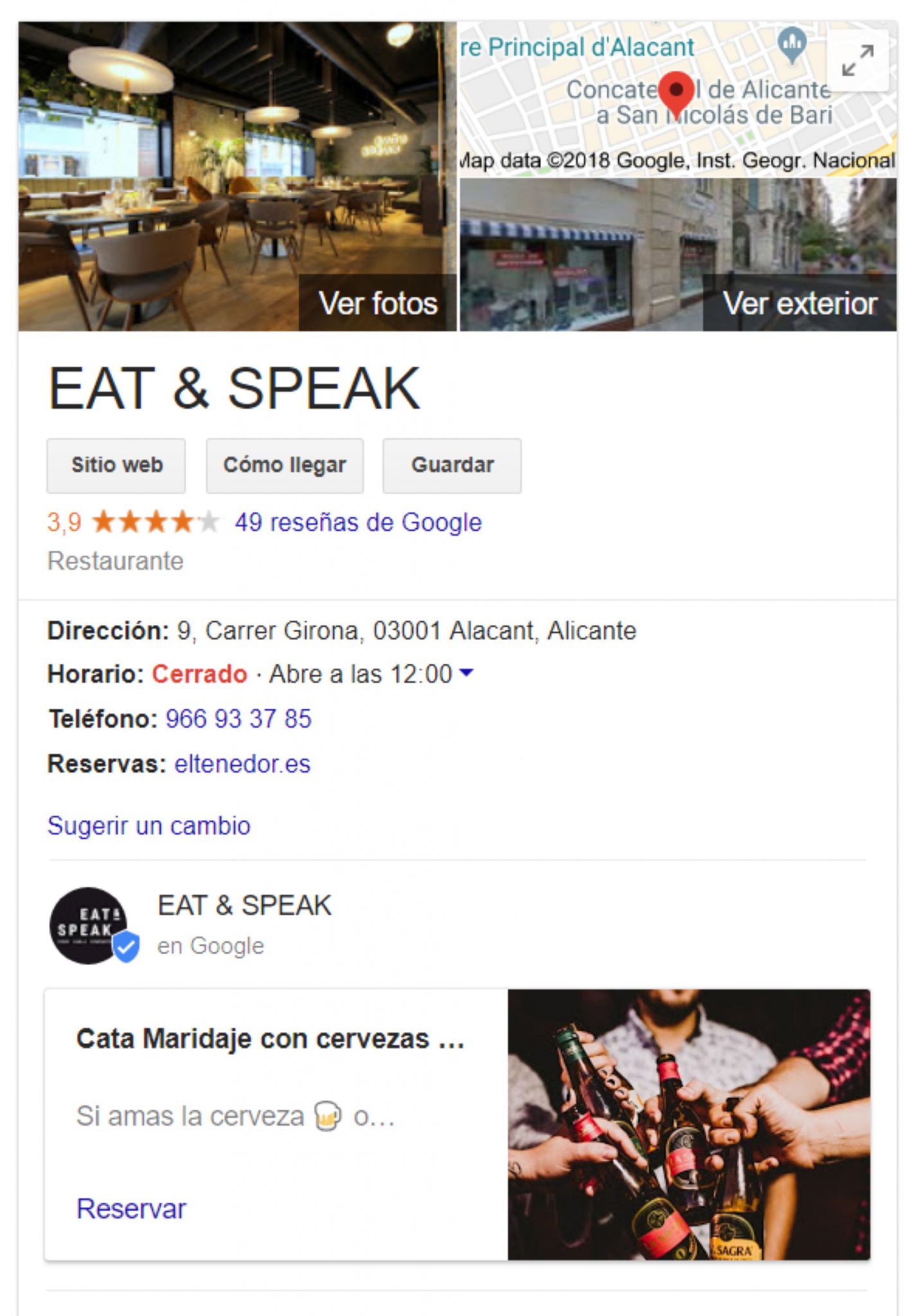
Task: Open the Sitio web button
Action: tap(116, 465)
